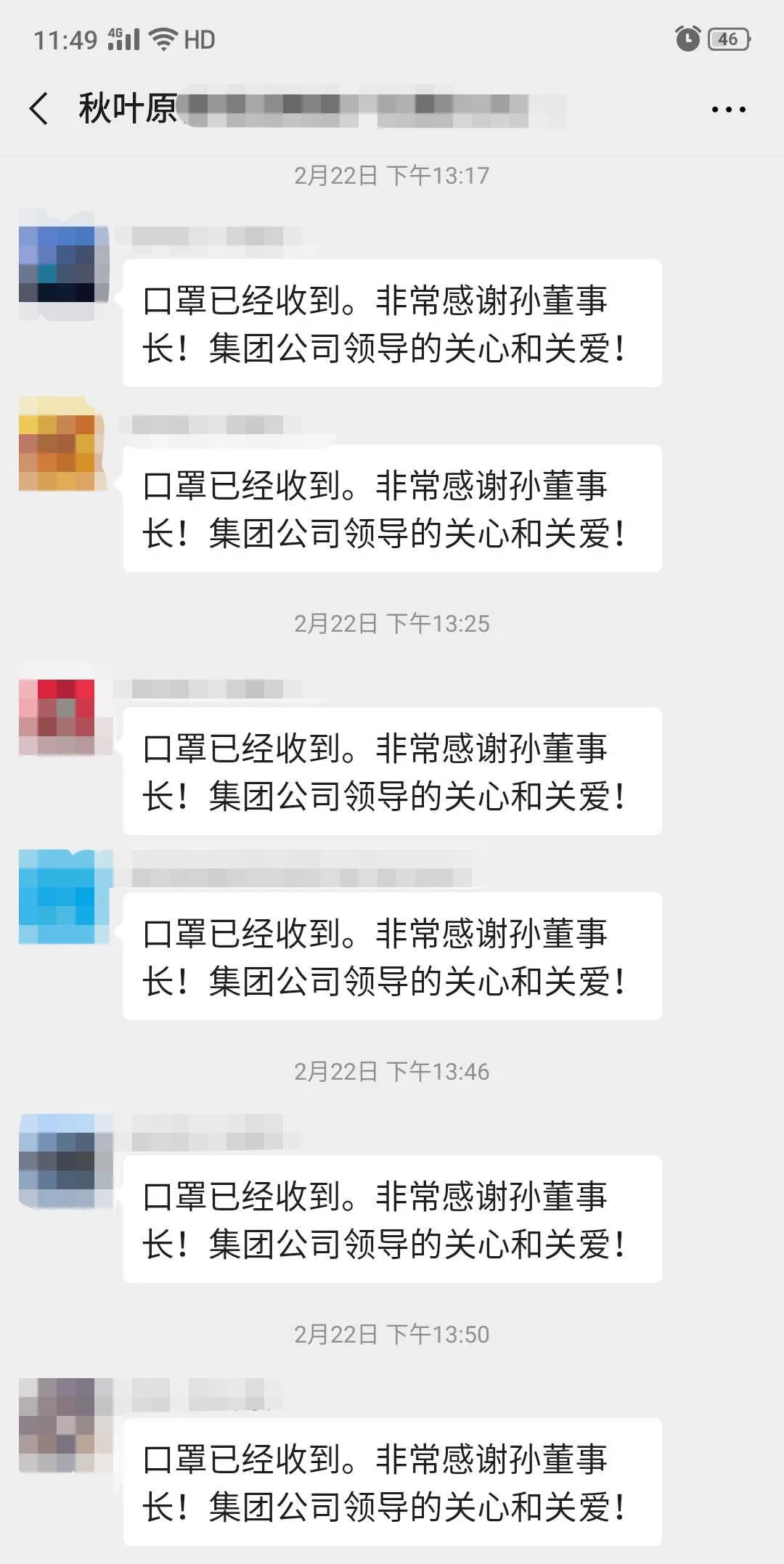Open the avatar under the 13:50 timestamp
784x1564 pixels.
[x=62, y=1425]
